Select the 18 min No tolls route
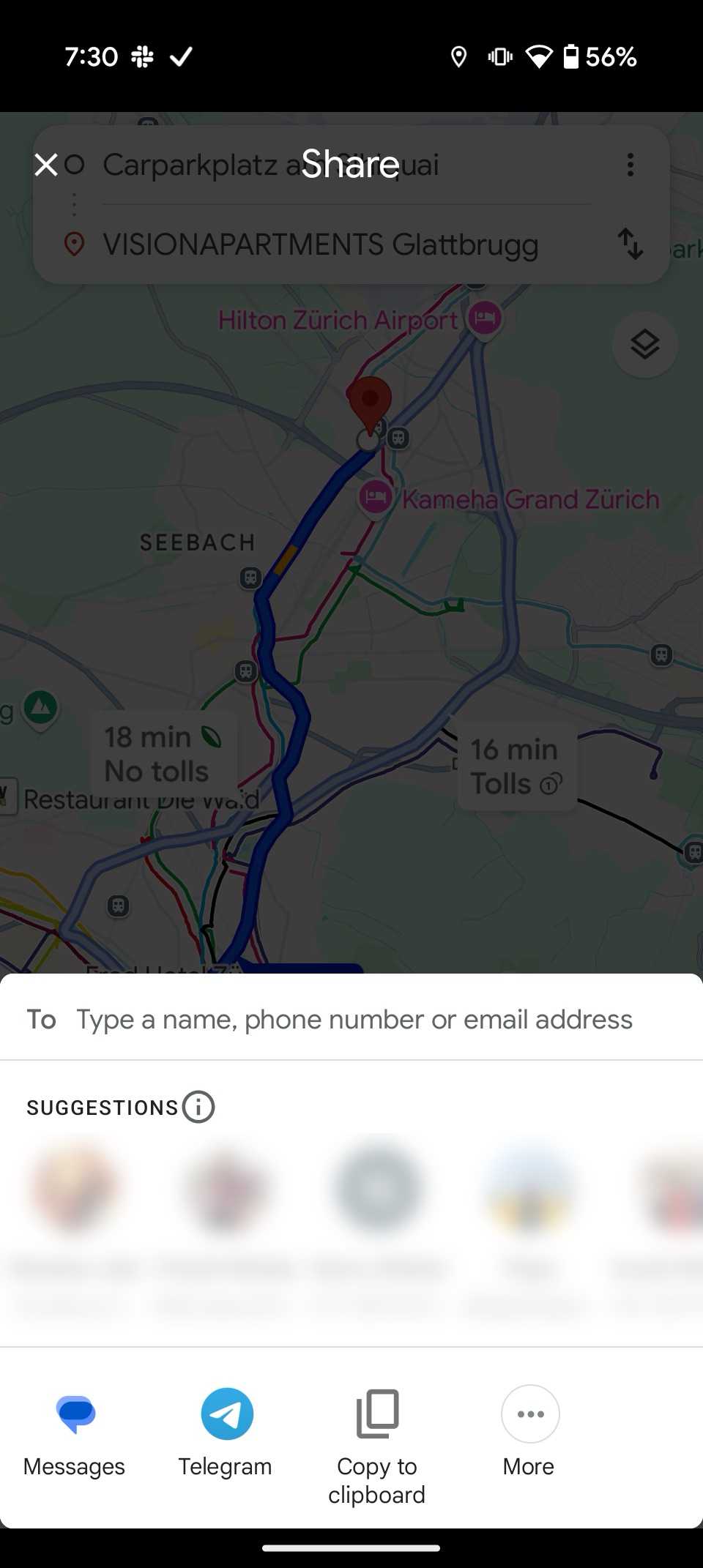Screen dimensions: 703x1568 coord(156,753)
